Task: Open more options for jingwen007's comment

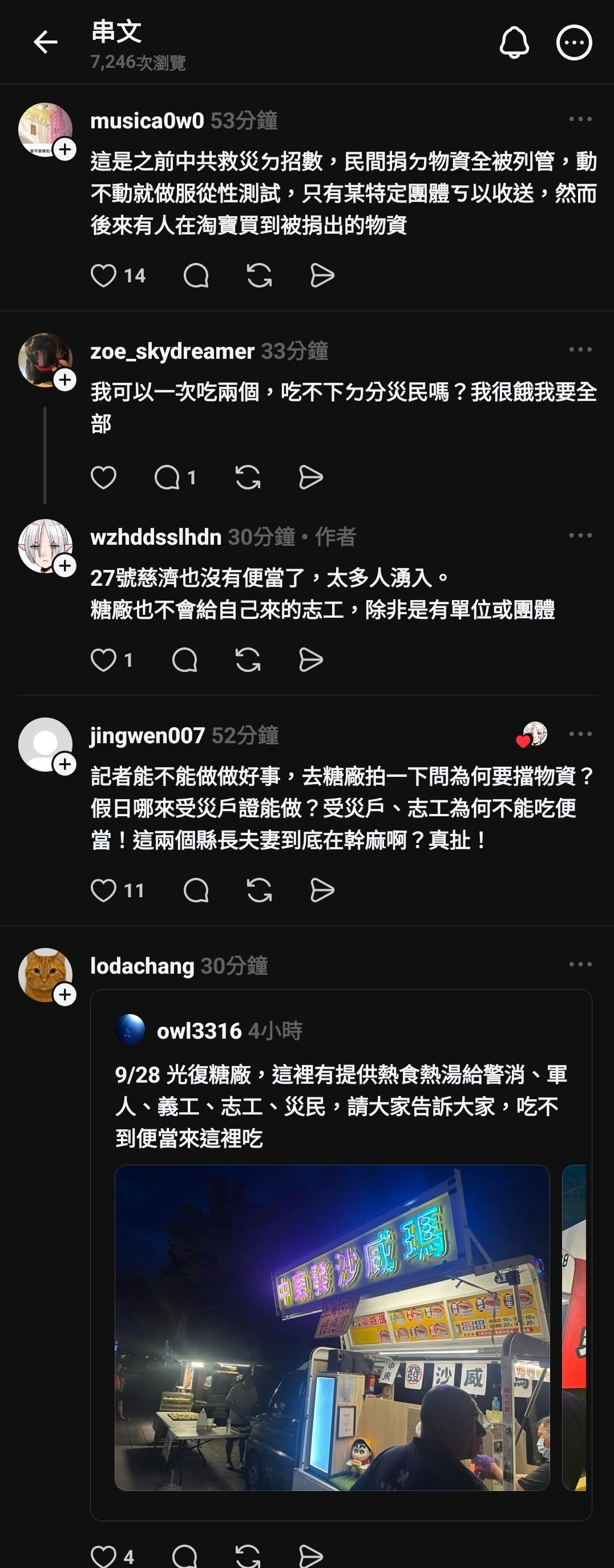Action: pos(580,734)
